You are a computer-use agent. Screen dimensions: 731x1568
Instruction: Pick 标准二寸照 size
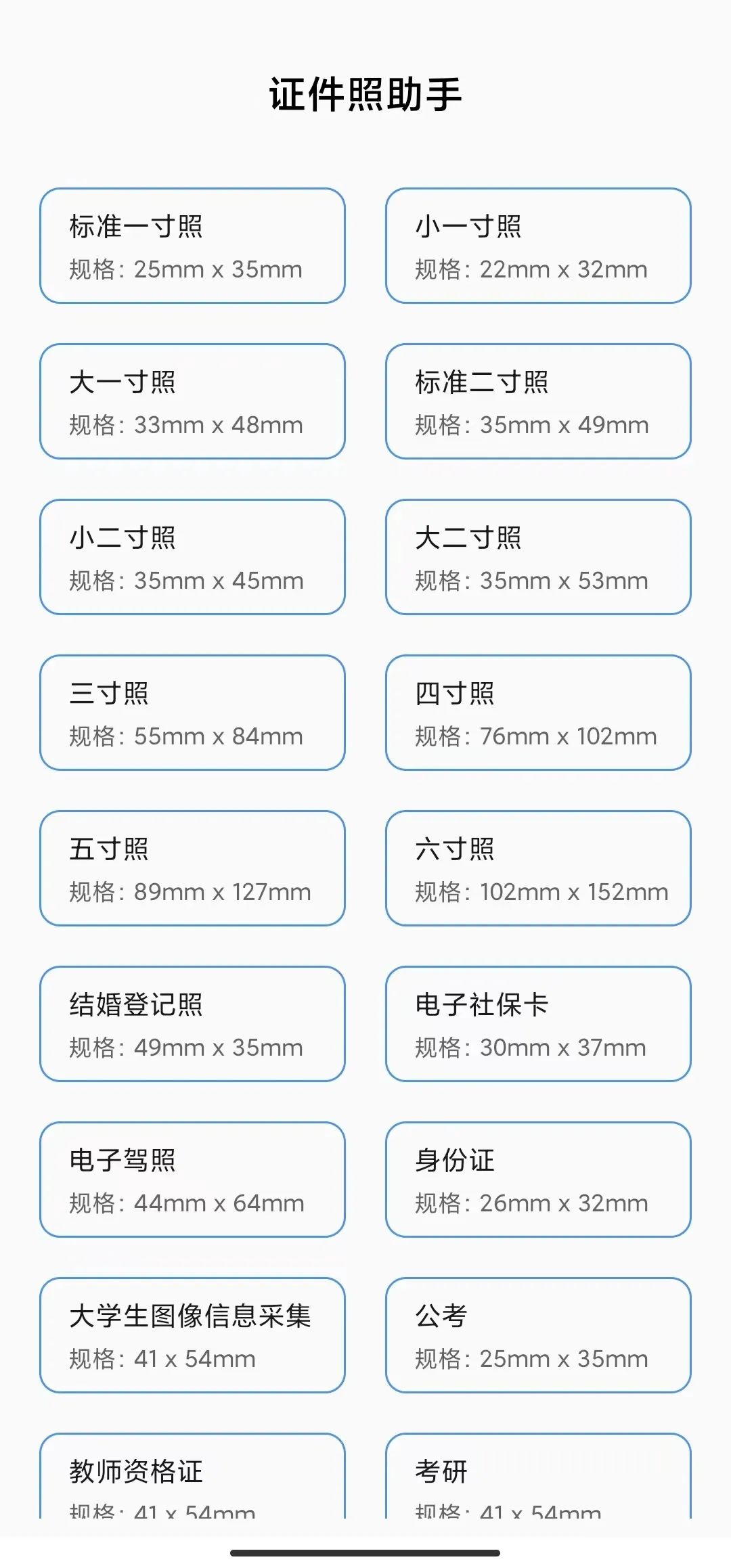point(538,401)
